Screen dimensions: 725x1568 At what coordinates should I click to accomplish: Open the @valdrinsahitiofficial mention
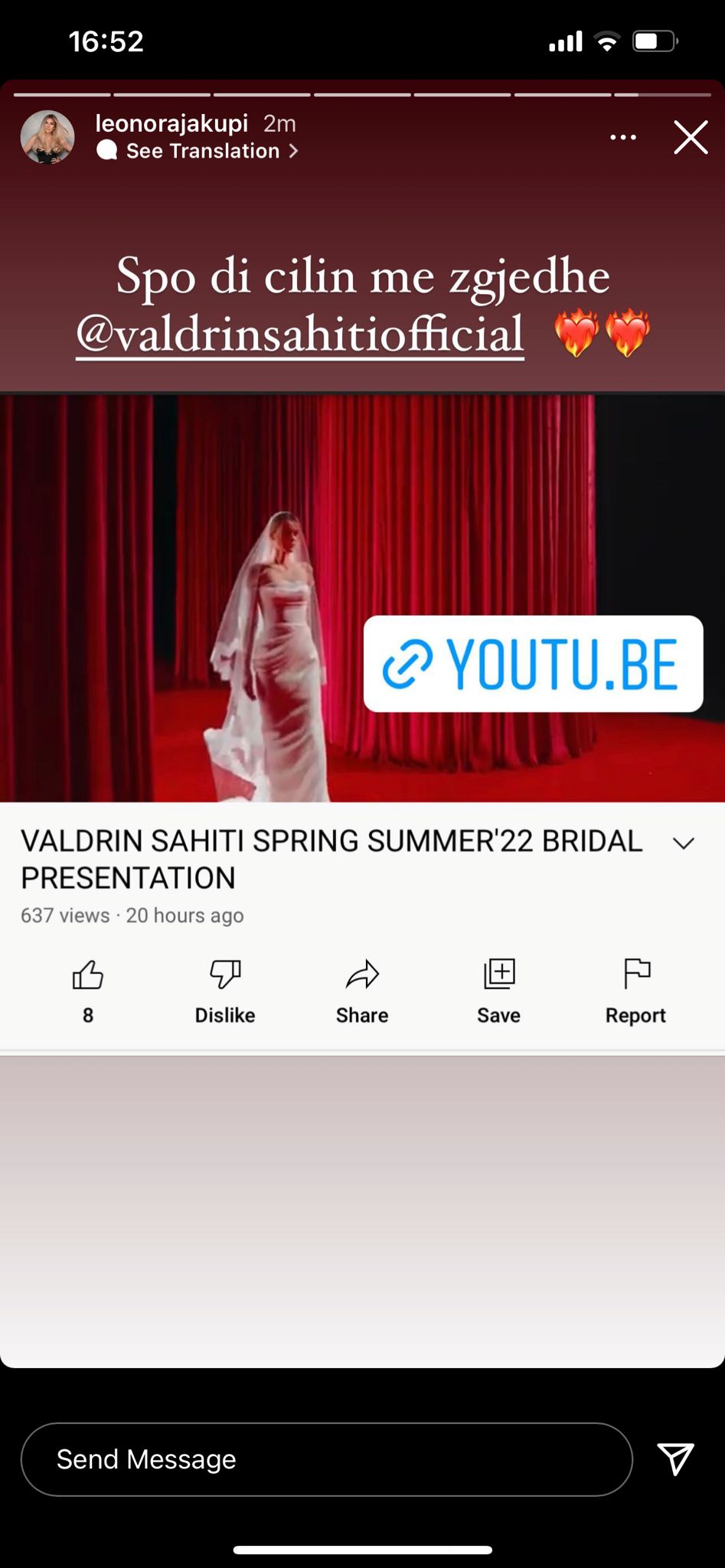coord(300,335)
